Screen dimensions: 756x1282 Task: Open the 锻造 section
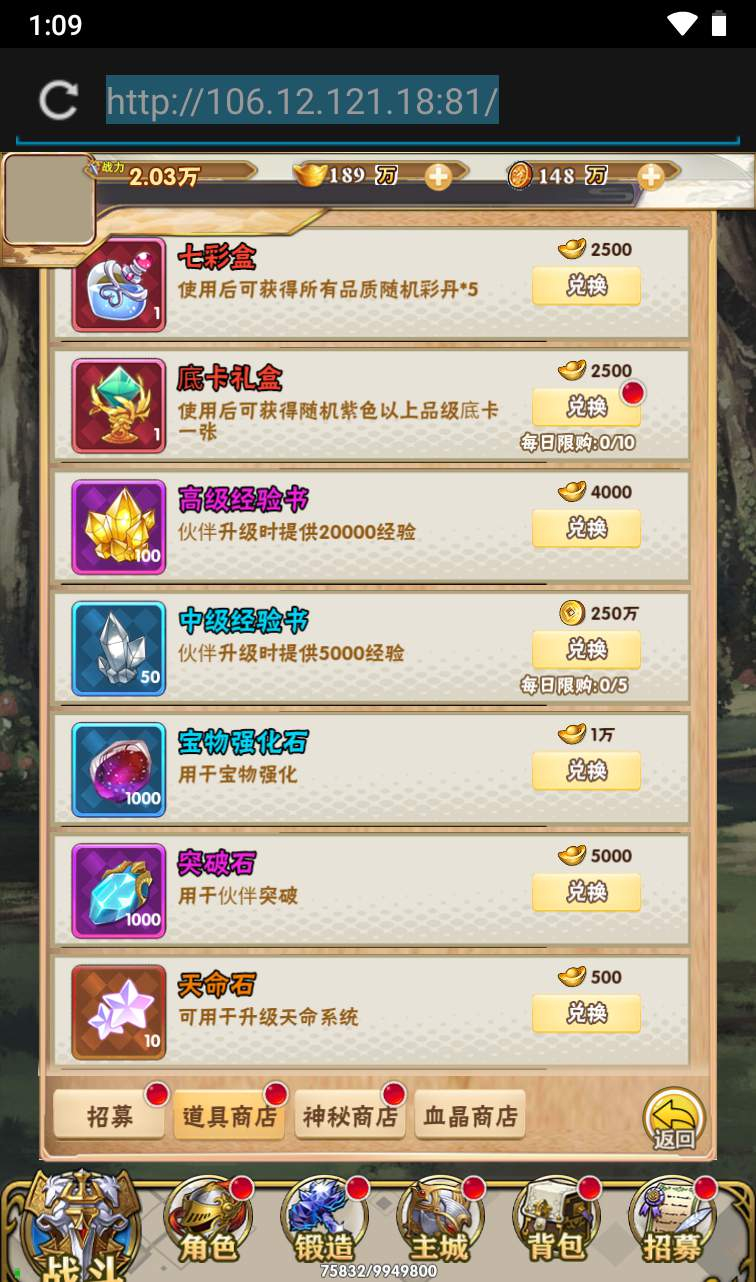[x=325, y=1222]
